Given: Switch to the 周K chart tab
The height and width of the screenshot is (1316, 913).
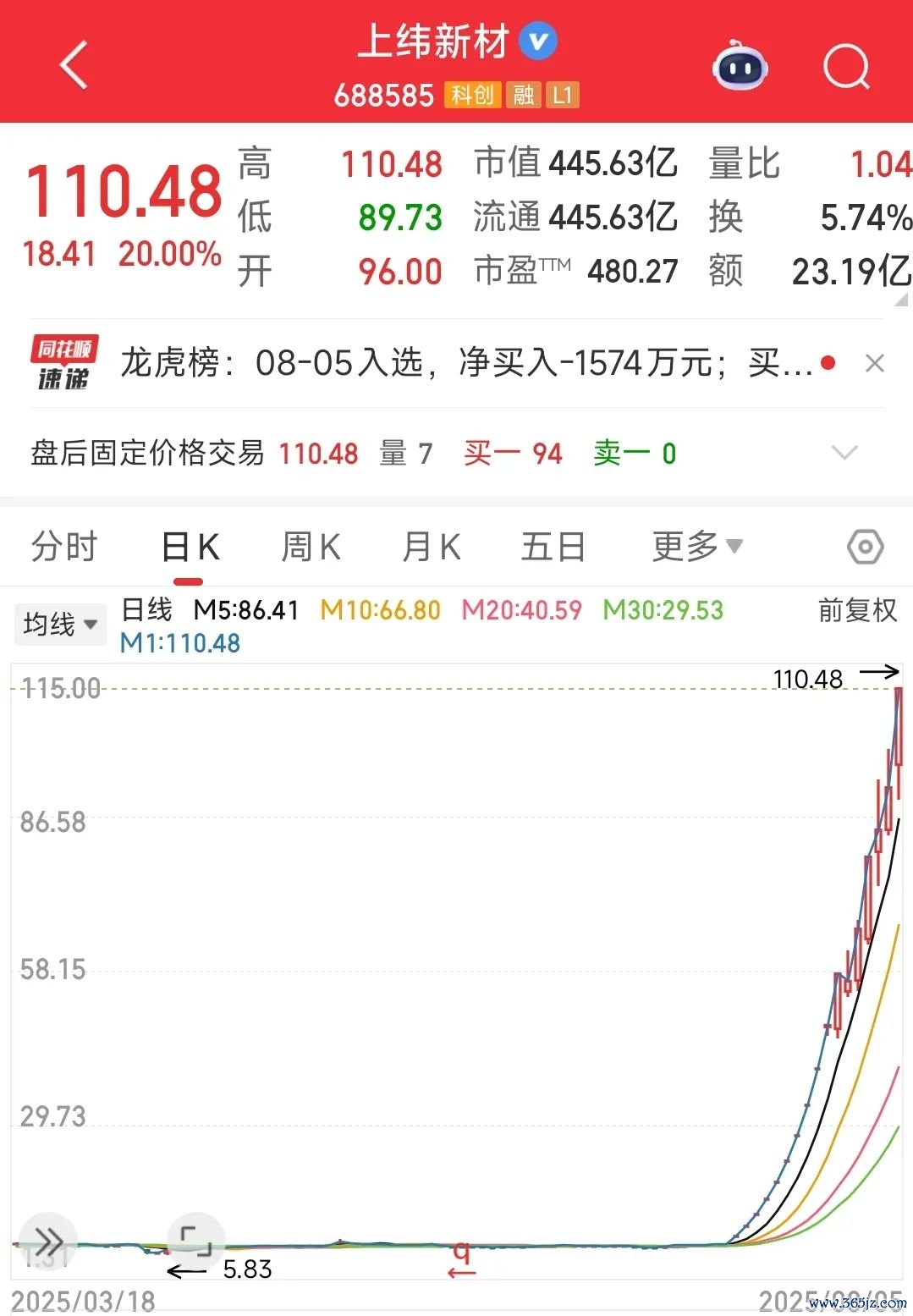Looking at the screenshot, I should 311,547.
